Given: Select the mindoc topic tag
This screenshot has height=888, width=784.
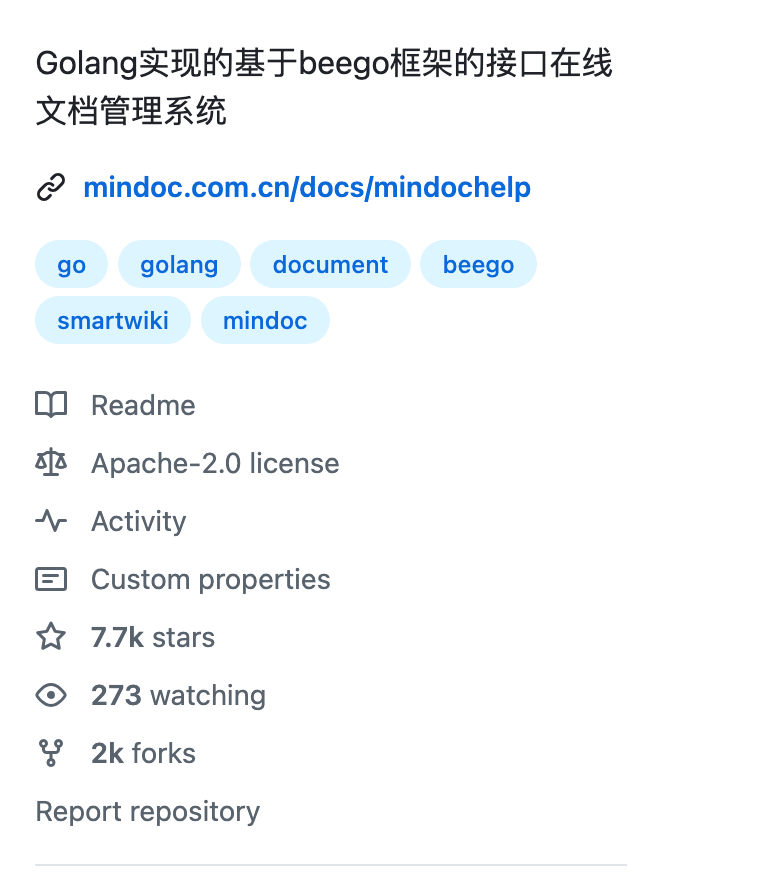Looking at the screenshot, I should click(265, 320).
